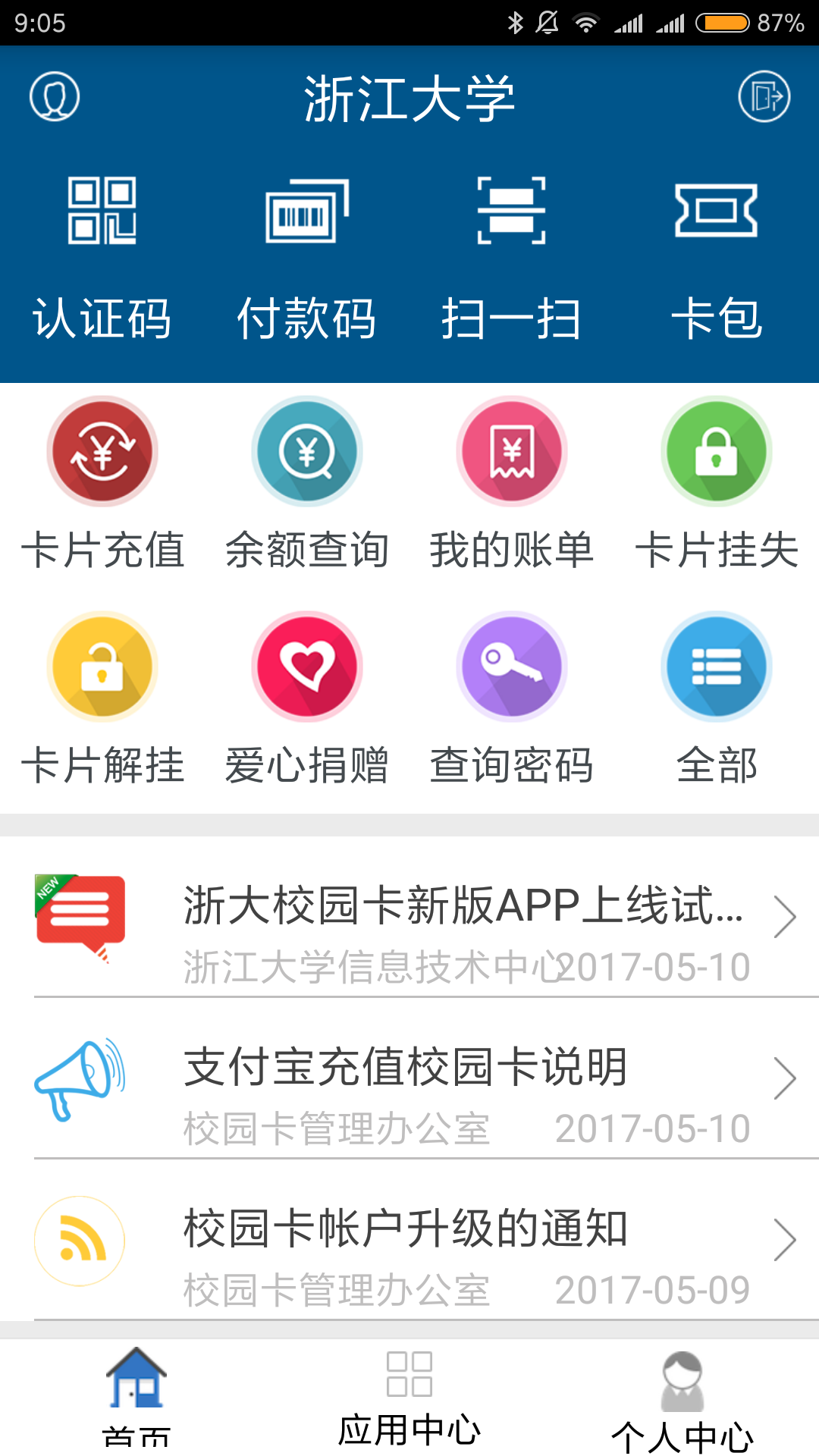Check 余额查询 balance inquiry
This screenshot has width=819, height=1456.
point(307,482)
